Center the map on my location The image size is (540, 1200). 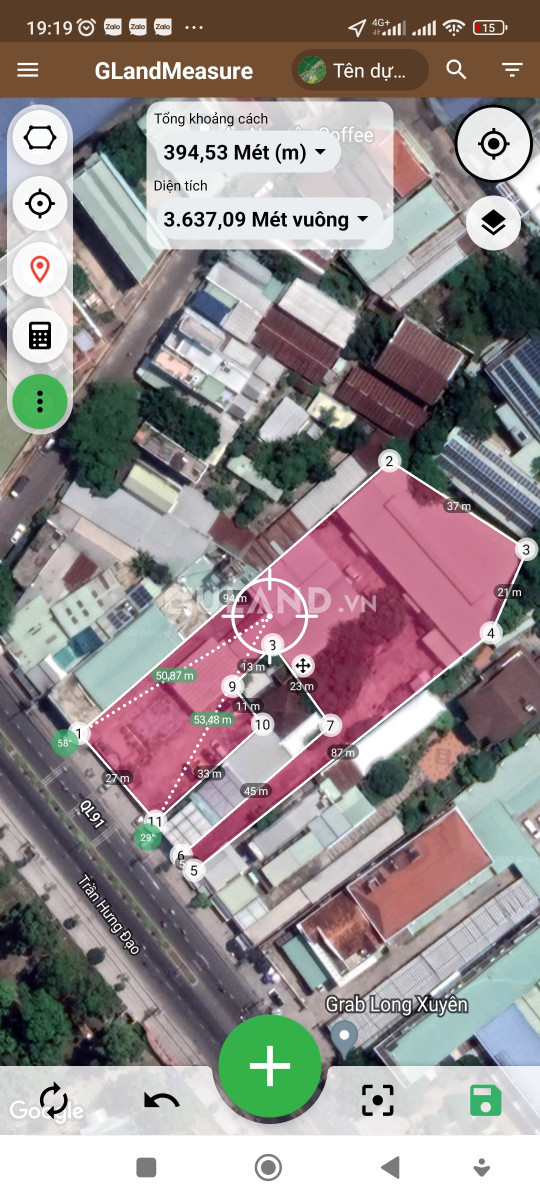click(493, 144)
